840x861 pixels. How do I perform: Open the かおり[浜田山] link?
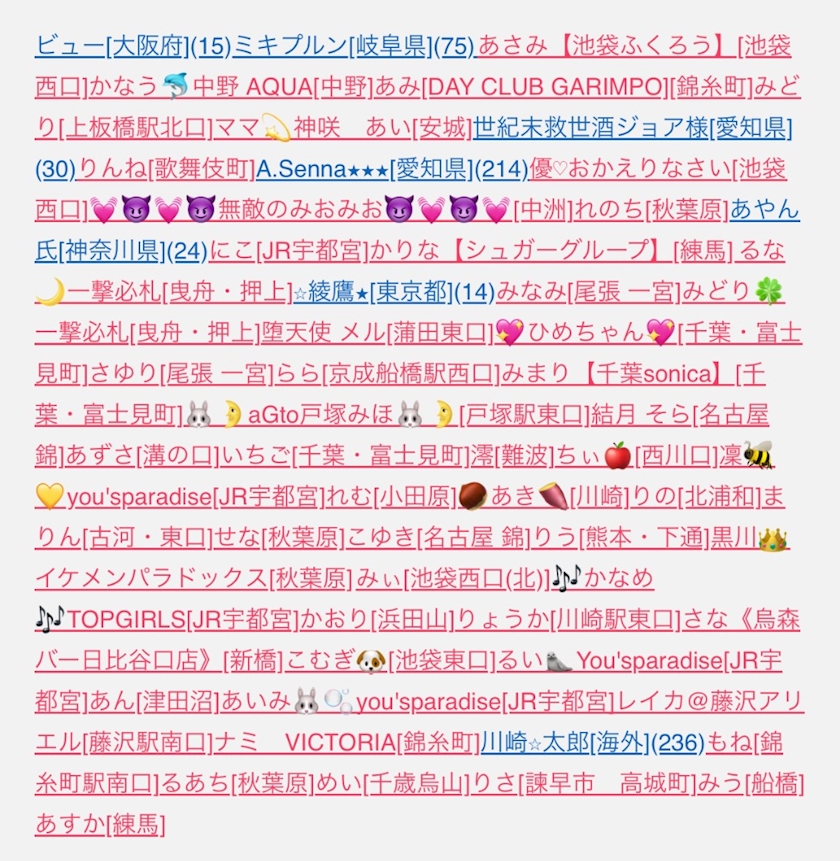pyautogui.click(x=377, y=619)
